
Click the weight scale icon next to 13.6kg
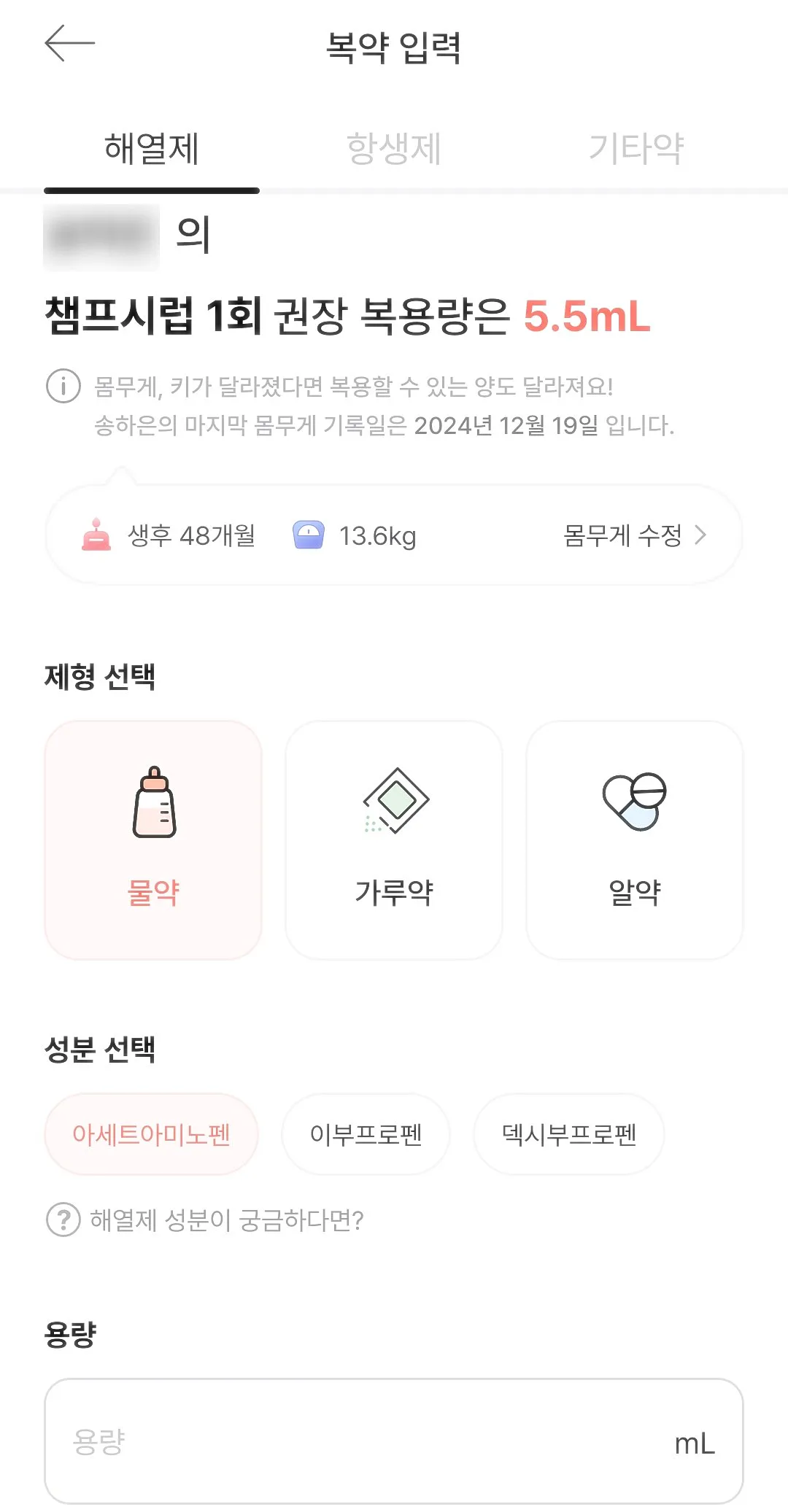tap(310, 535)
